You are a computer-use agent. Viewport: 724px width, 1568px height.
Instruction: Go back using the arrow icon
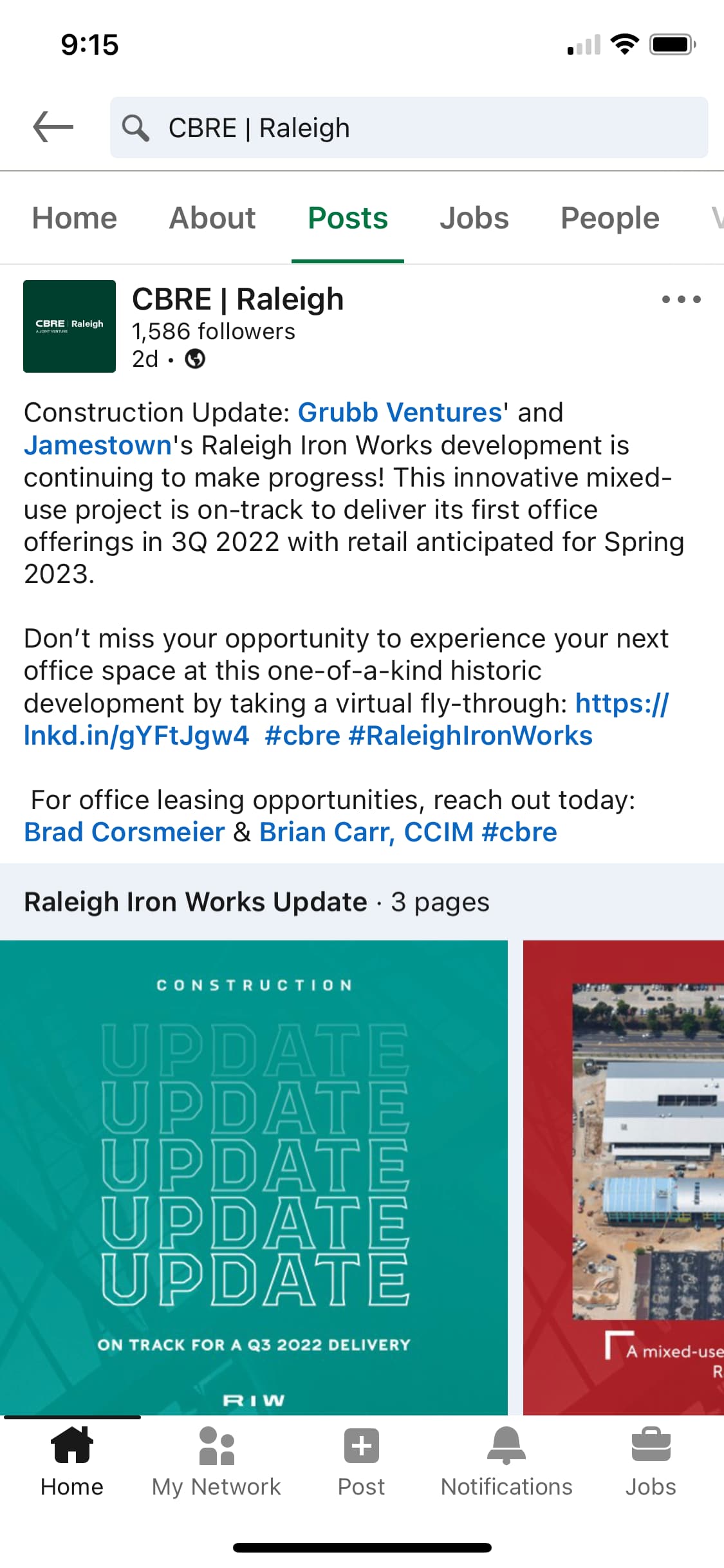click(53, 127)
